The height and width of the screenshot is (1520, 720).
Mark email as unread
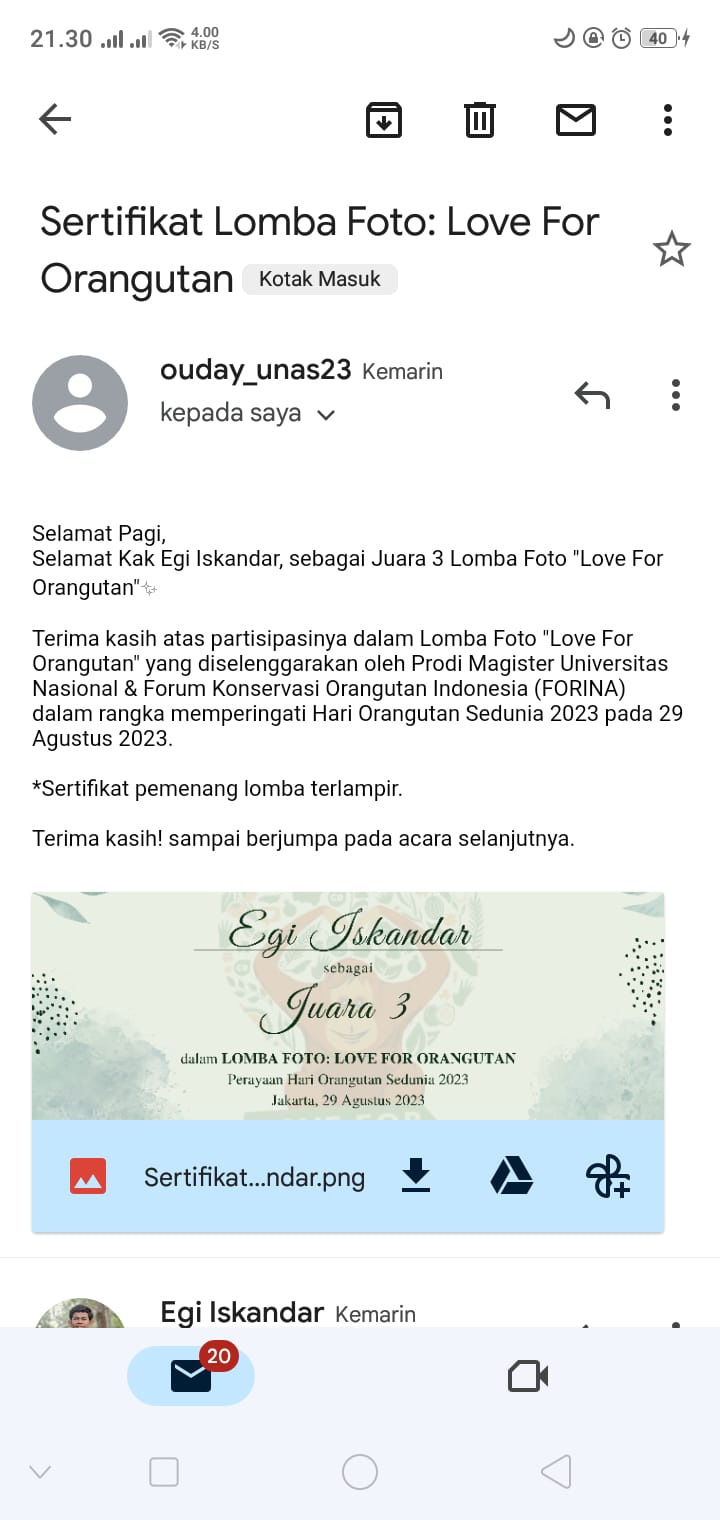[576, 120]
